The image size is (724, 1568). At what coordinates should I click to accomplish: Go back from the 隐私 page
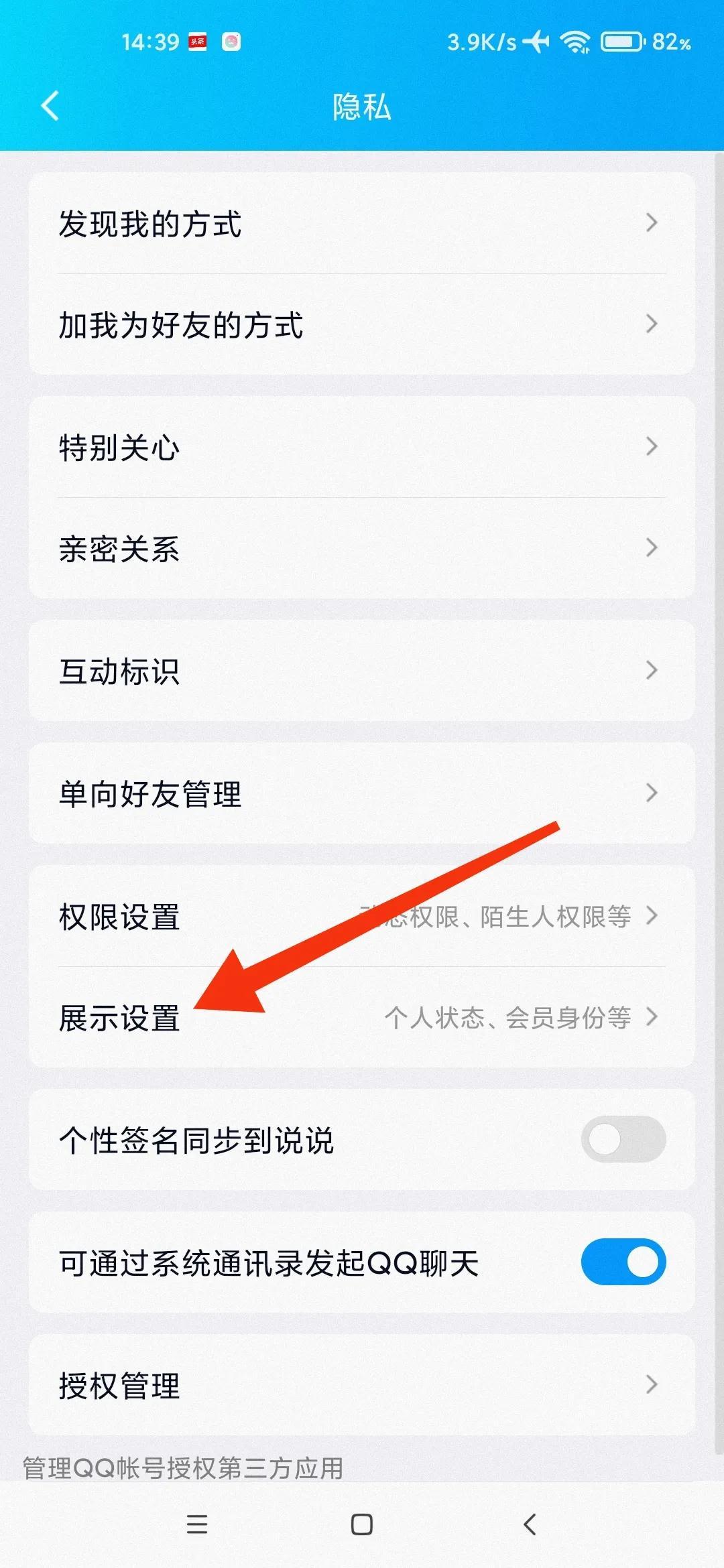click(50, 106)
